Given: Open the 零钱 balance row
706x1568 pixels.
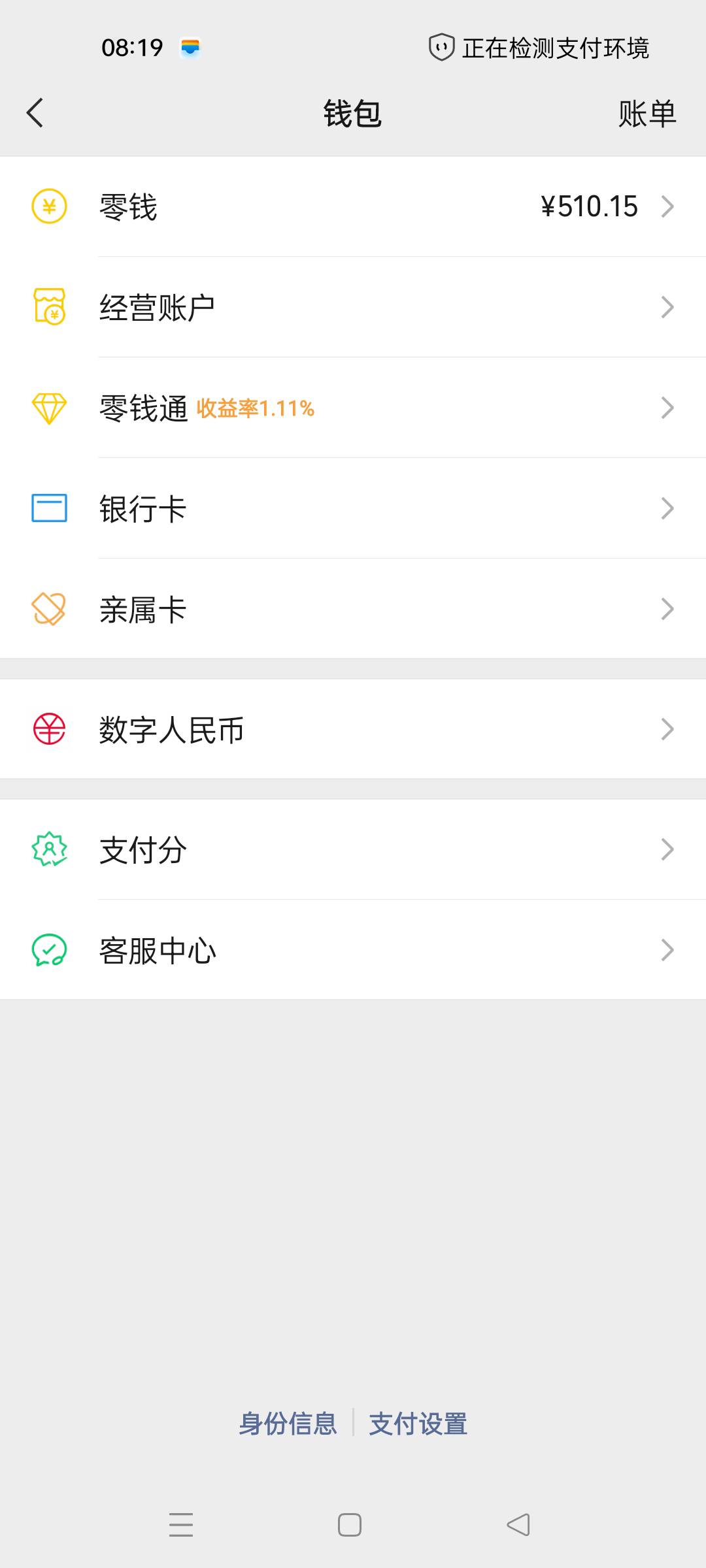Looking at the screenshot, I should pos(353,206).
